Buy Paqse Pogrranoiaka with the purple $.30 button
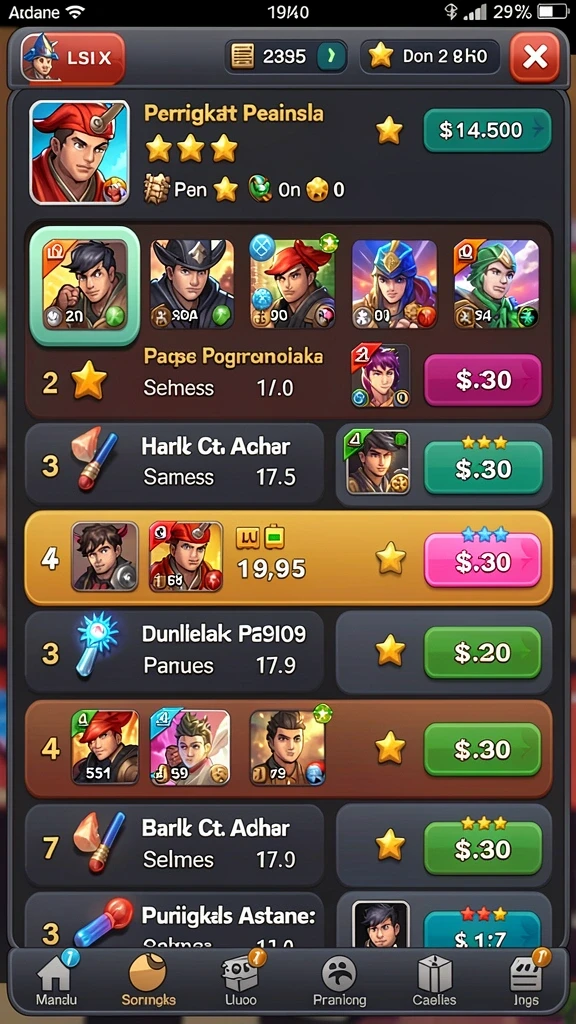This screenshot has width=576, height=1024. click(x=483, y=380)
